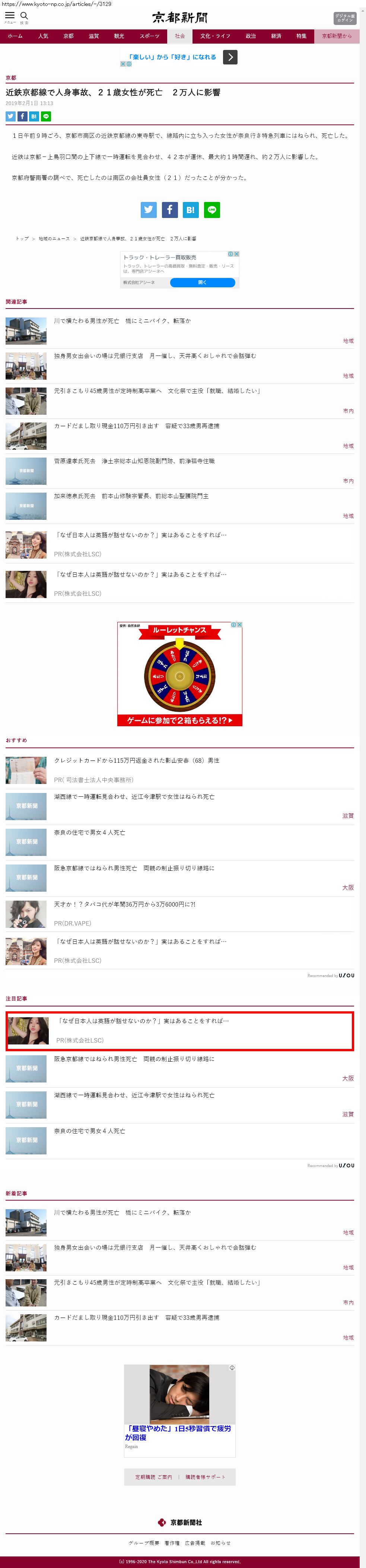Open クレジットカードから115万円返金 PR article
This screenshot has width=366, height=1568.
136,760
